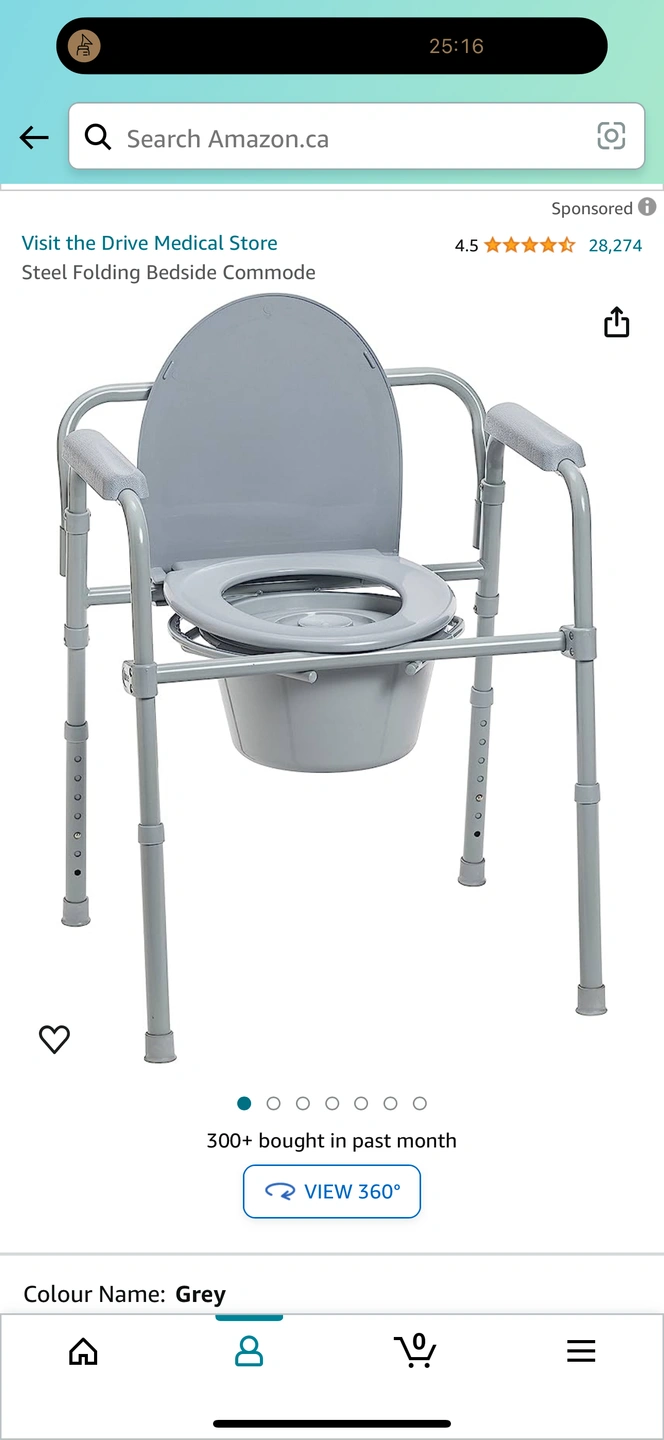Tap the Dynamic Island music activity
The image size is (664, 1440).
click(x=332, y=46)
